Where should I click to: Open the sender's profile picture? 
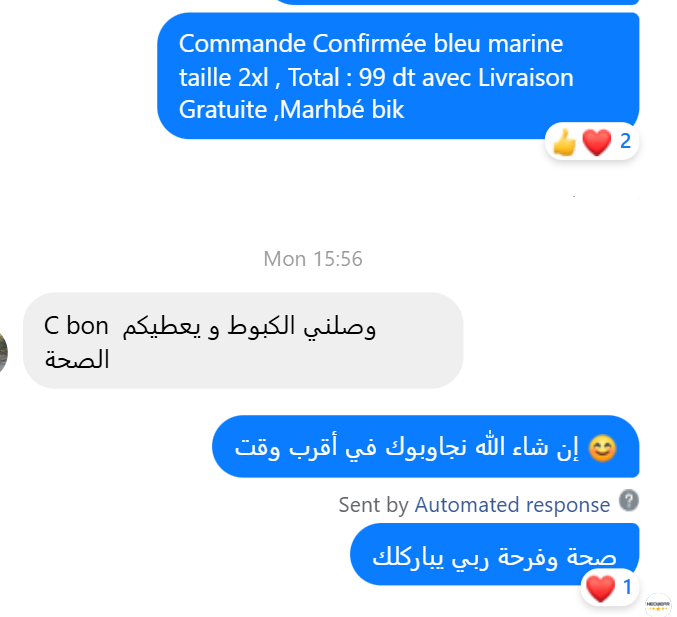(x=4, y=352)
